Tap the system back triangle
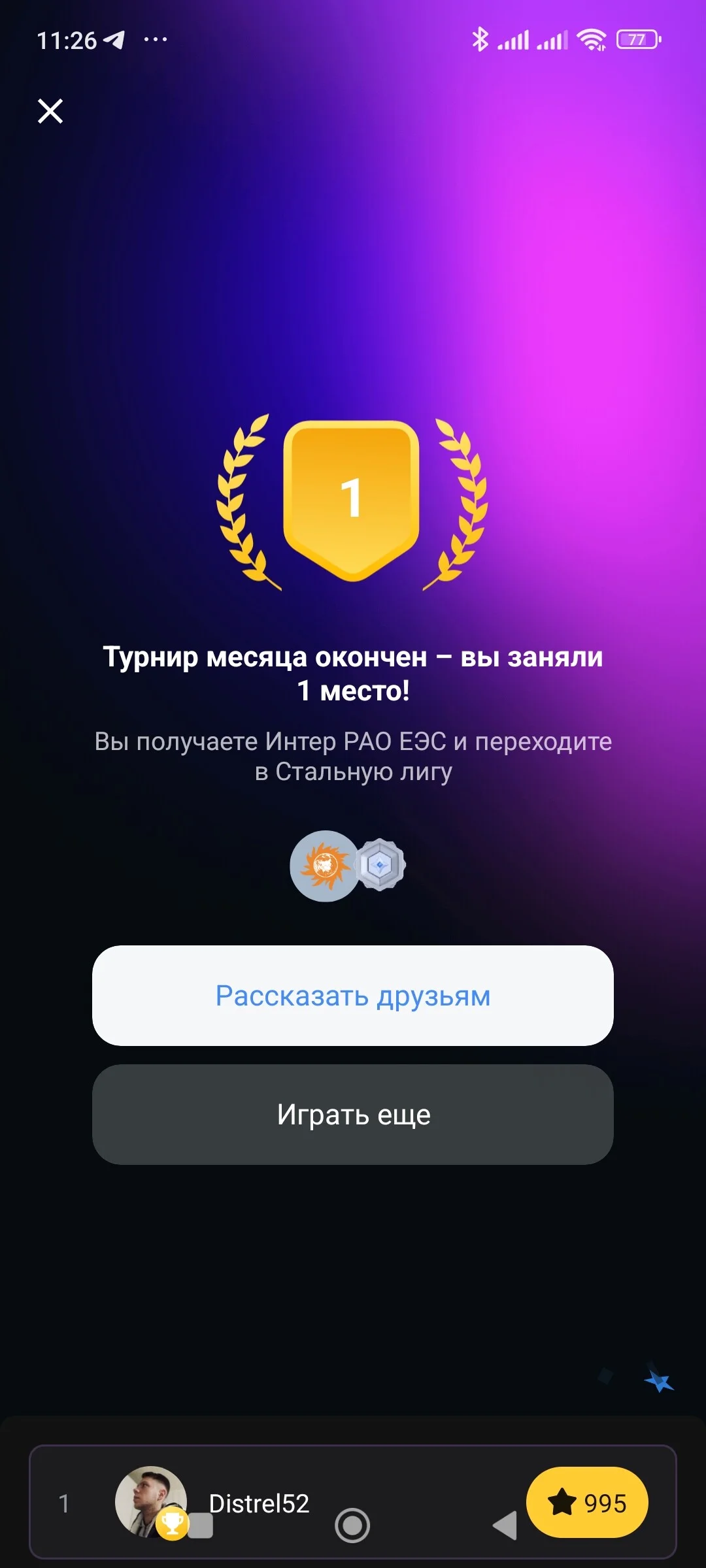 505,1526
